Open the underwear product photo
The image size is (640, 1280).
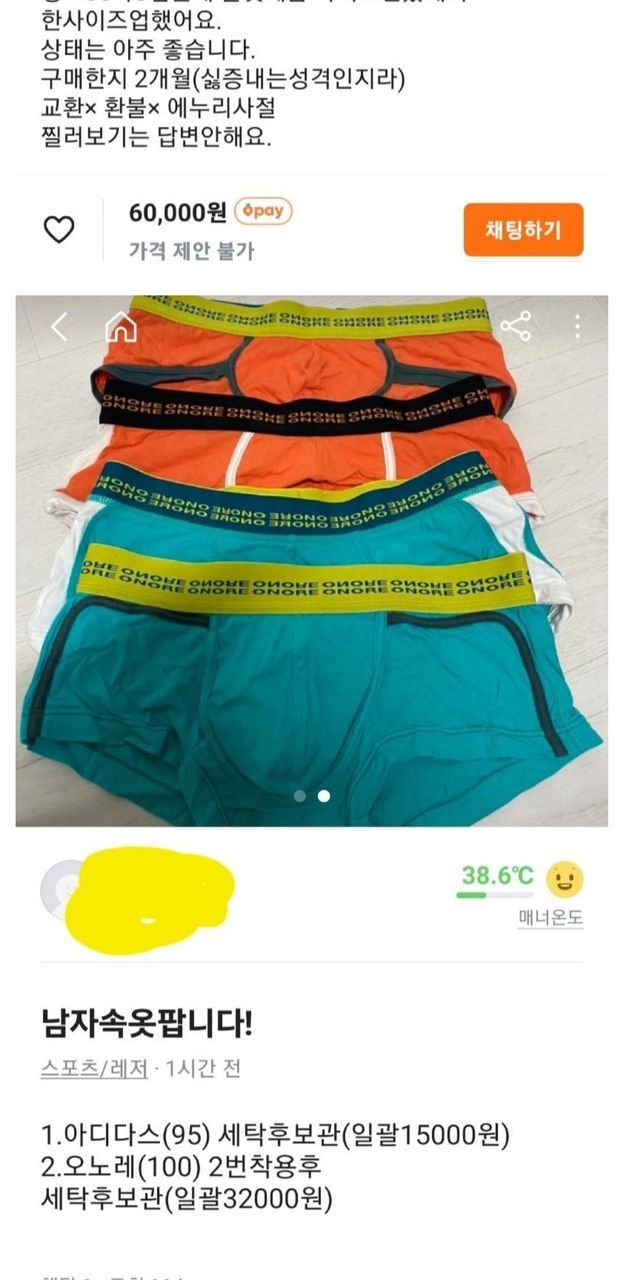(x=312, y=561)
